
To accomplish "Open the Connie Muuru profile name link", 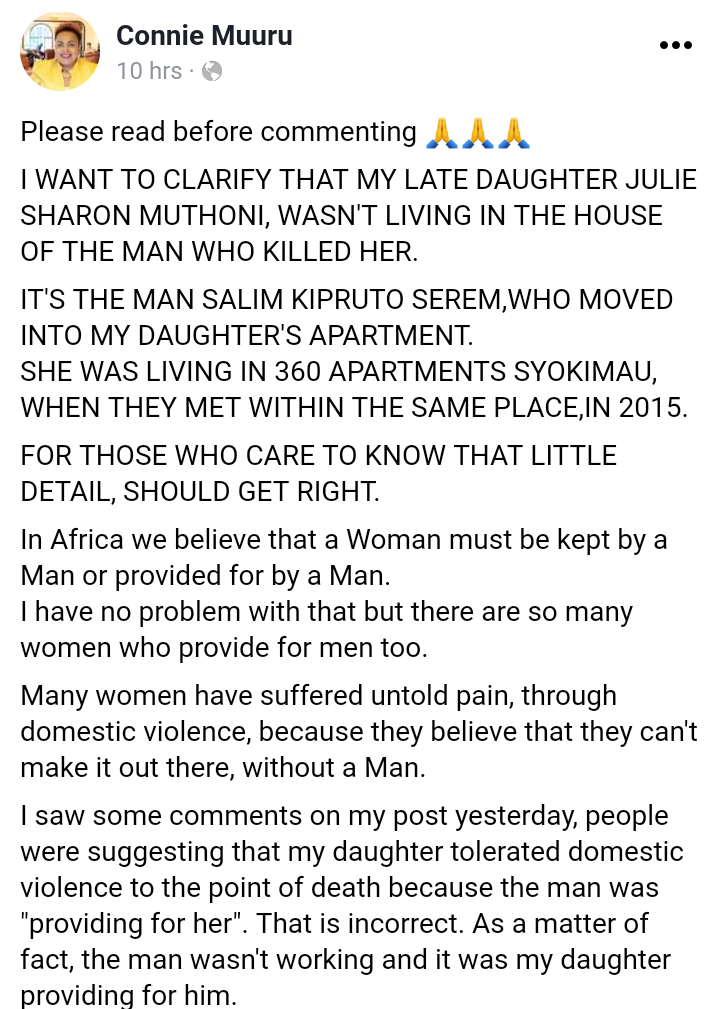I will pos(204,36).
